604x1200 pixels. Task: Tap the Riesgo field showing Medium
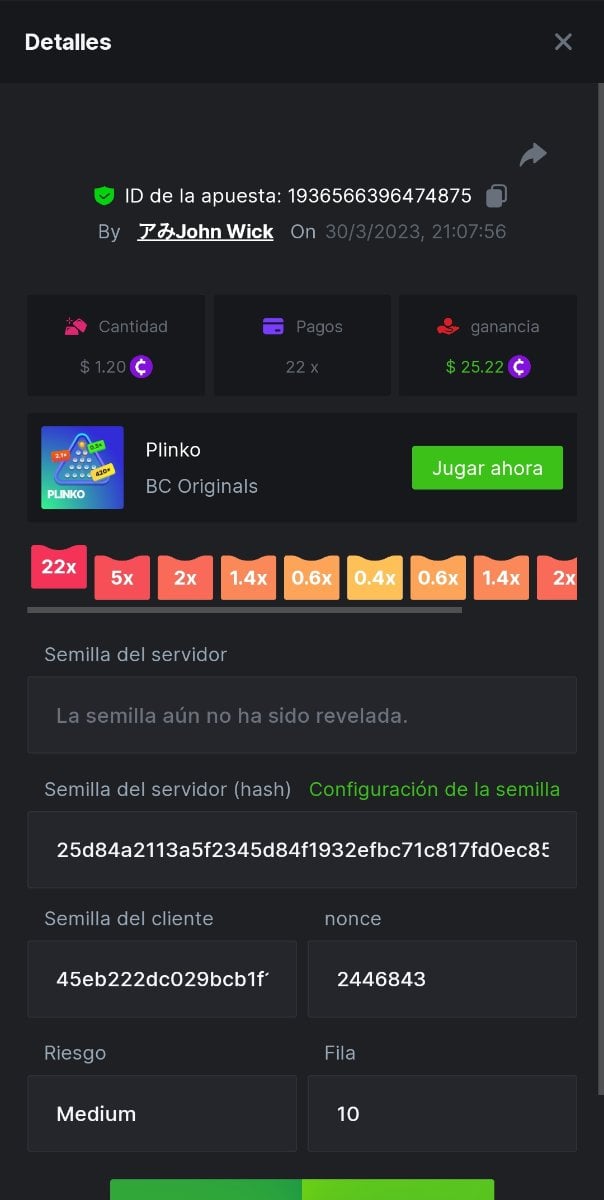(162, 1113)
